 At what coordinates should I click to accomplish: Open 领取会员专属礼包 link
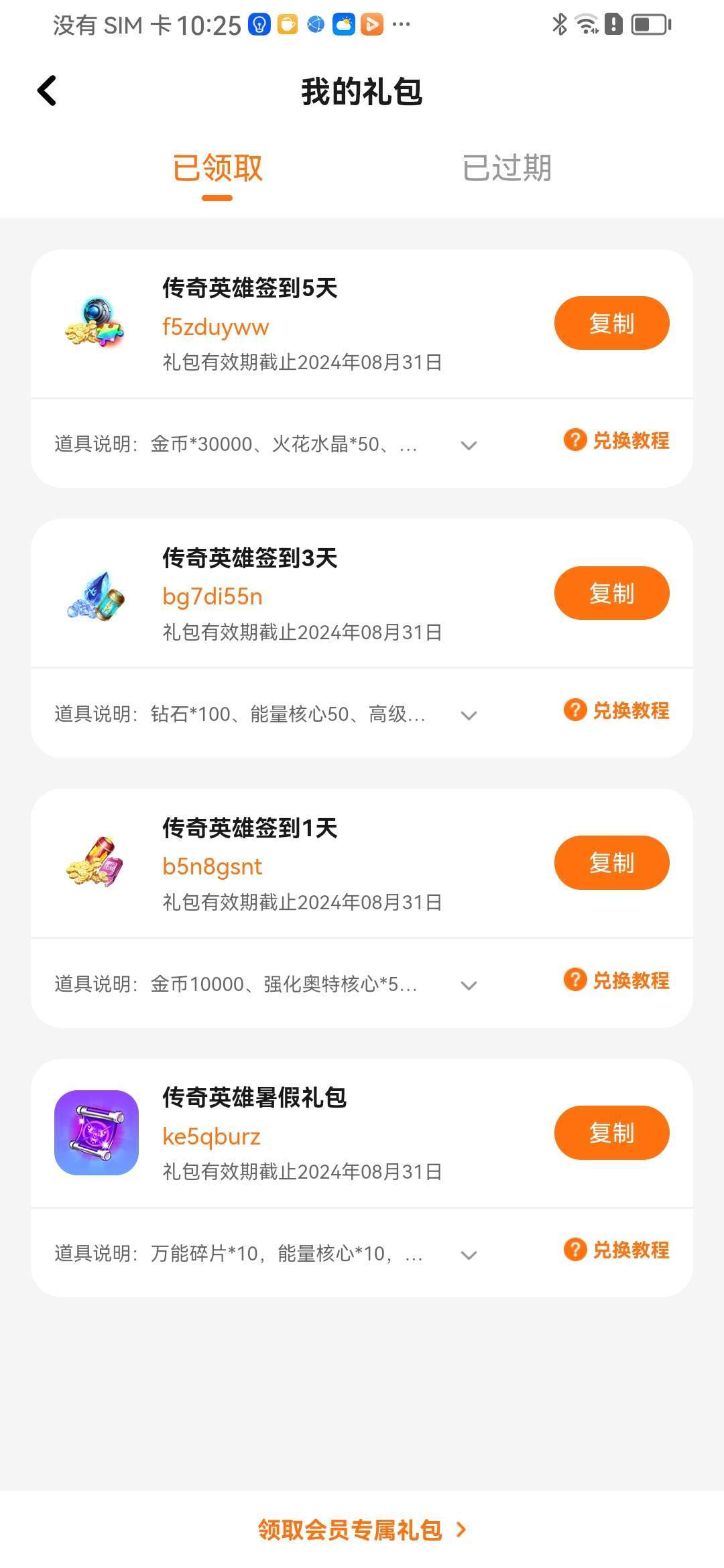(362, 1530)
